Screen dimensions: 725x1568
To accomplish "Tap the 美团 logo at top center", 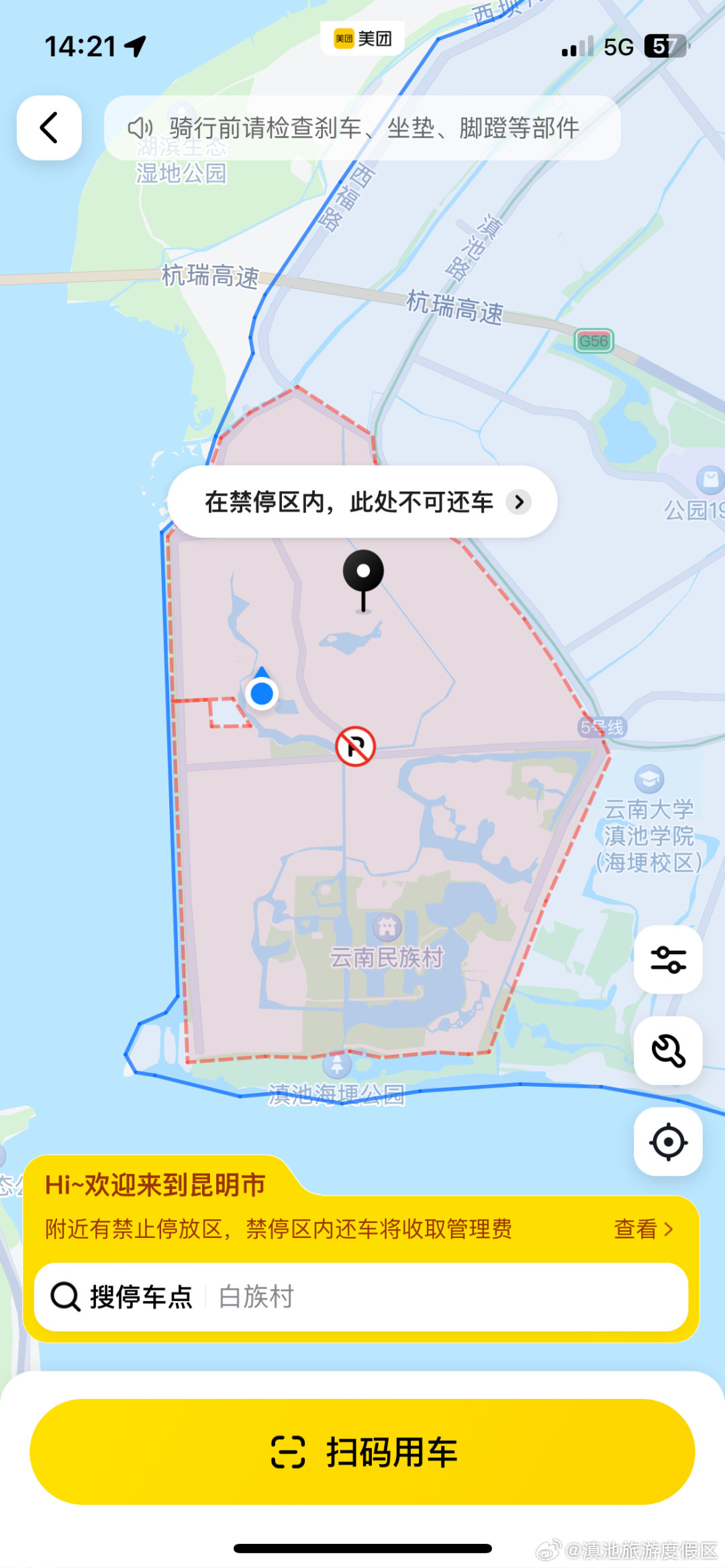I will [x=361, y=38].
